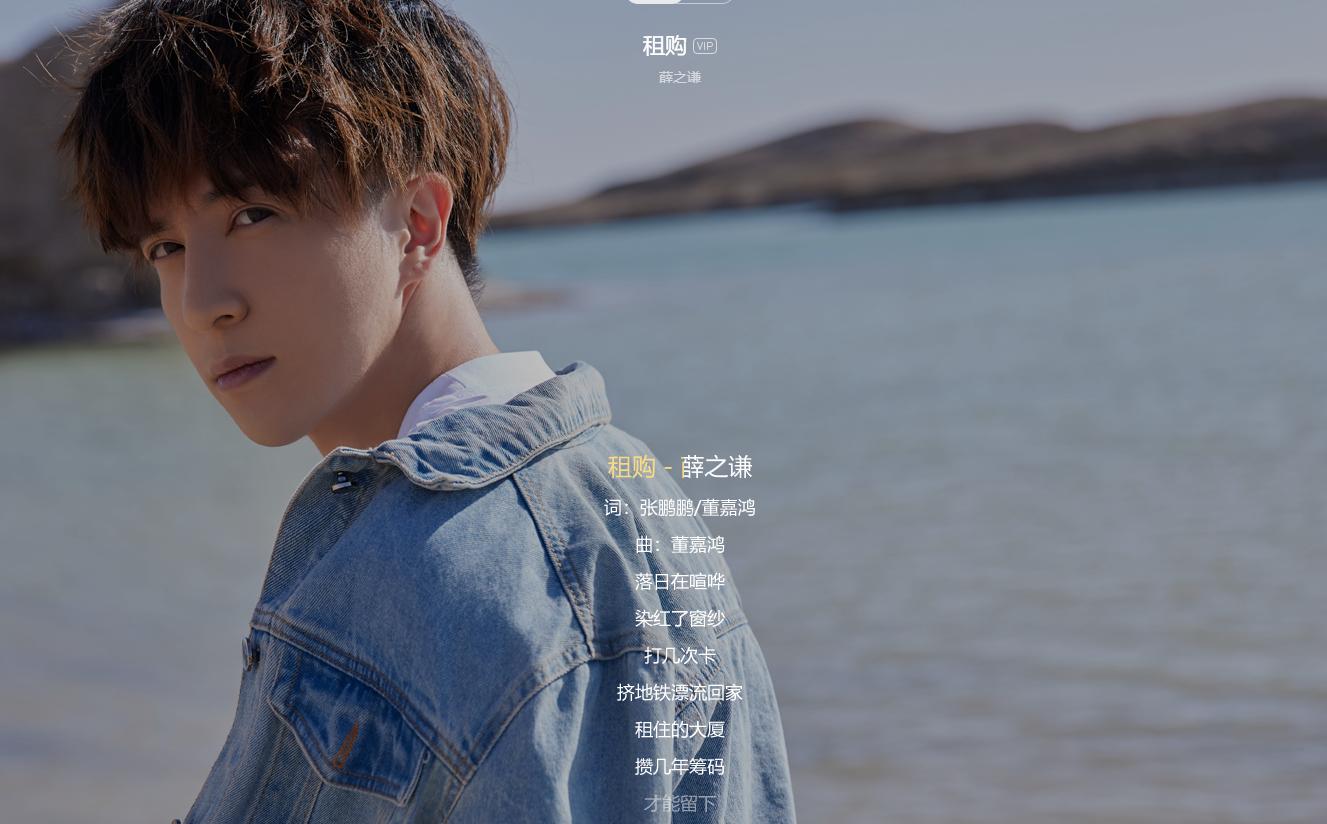Tap the VIP badge next to 租购
The height and width of the screenshot is (824, 1327).
tap(705, 46)
